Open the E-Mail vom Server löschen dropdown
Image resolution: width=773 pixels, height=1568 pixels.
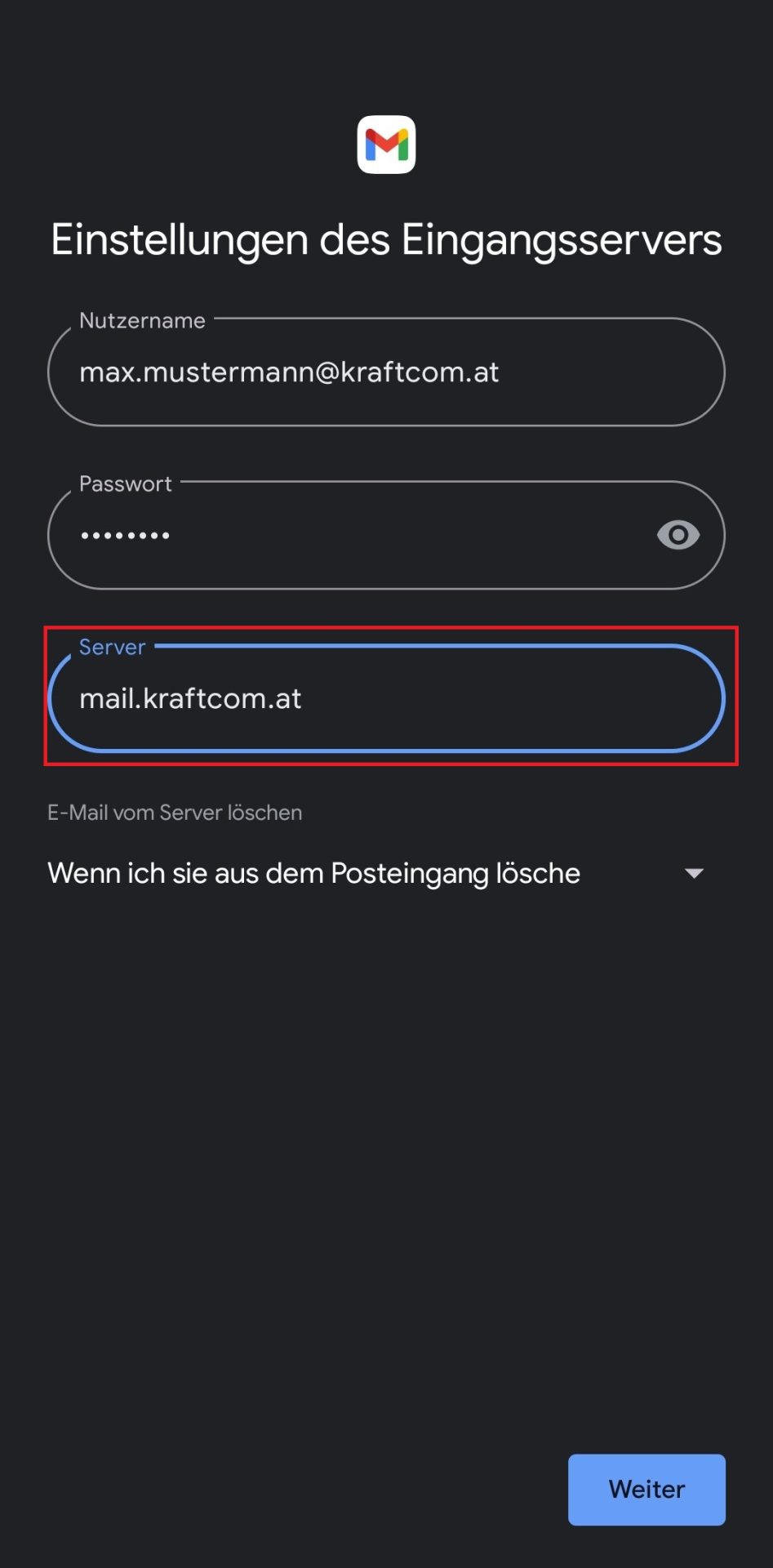point(375,873)
